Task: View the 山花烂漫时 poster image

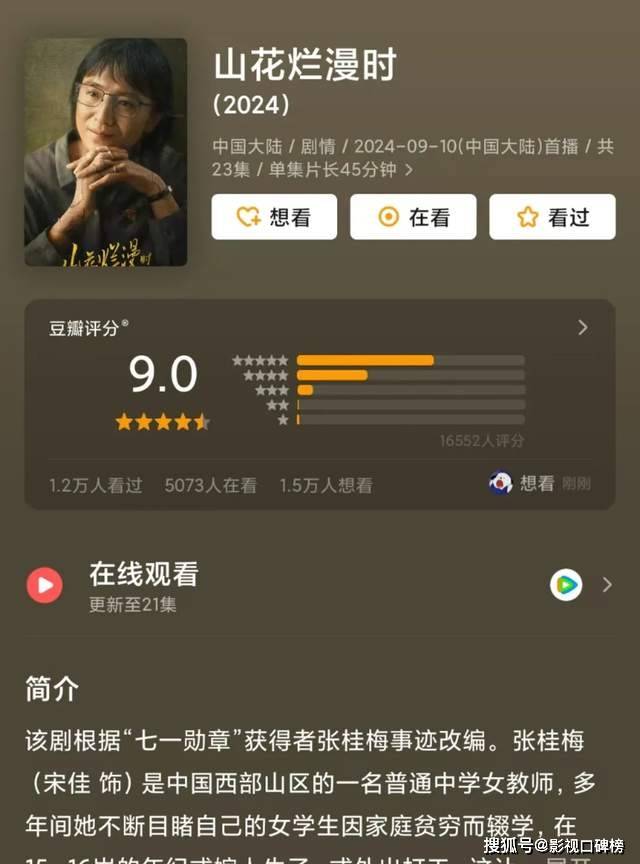Action: [x=105, y=152]
